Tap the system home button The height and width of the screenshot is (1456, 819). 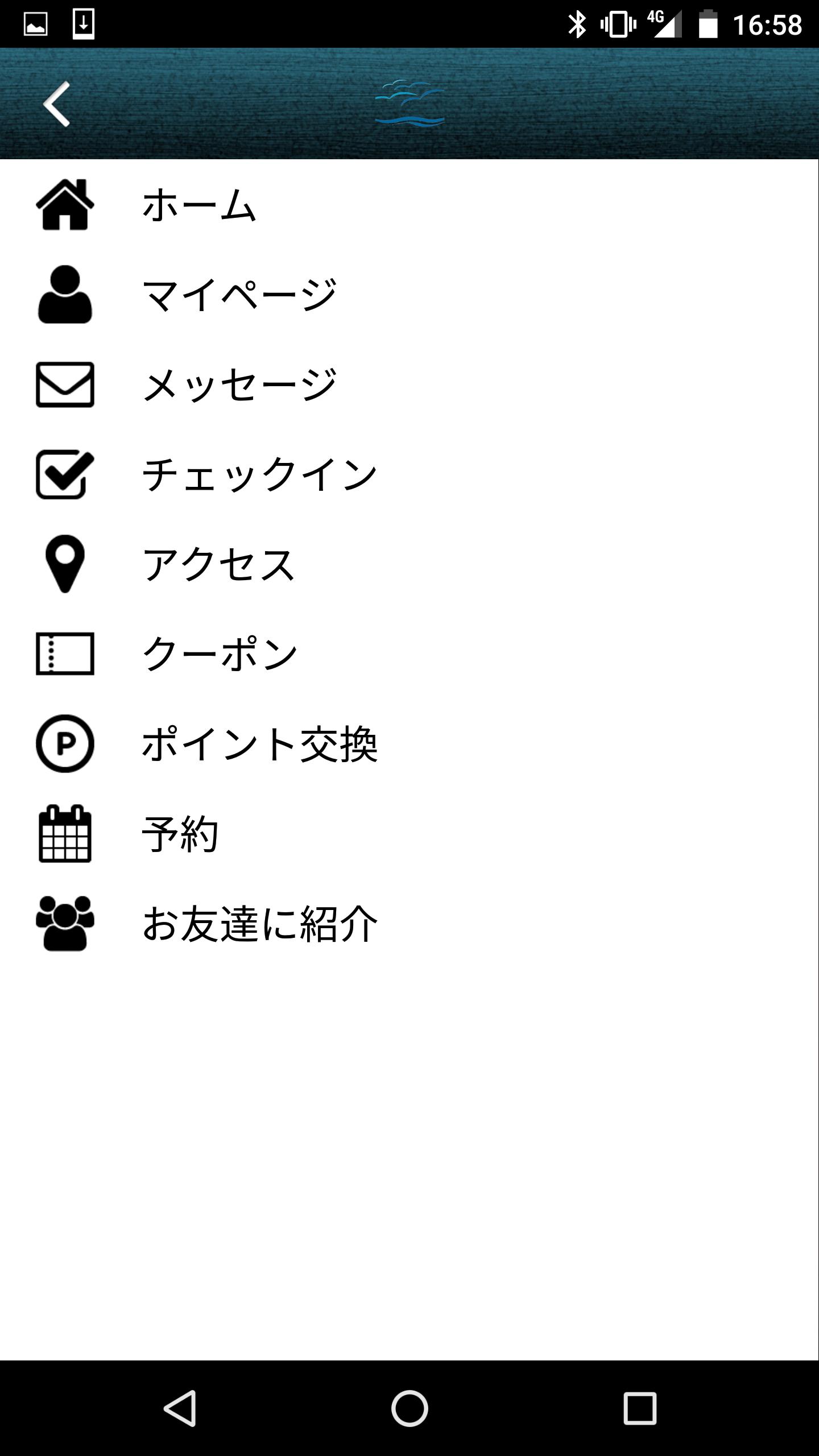pos(409,1408)
